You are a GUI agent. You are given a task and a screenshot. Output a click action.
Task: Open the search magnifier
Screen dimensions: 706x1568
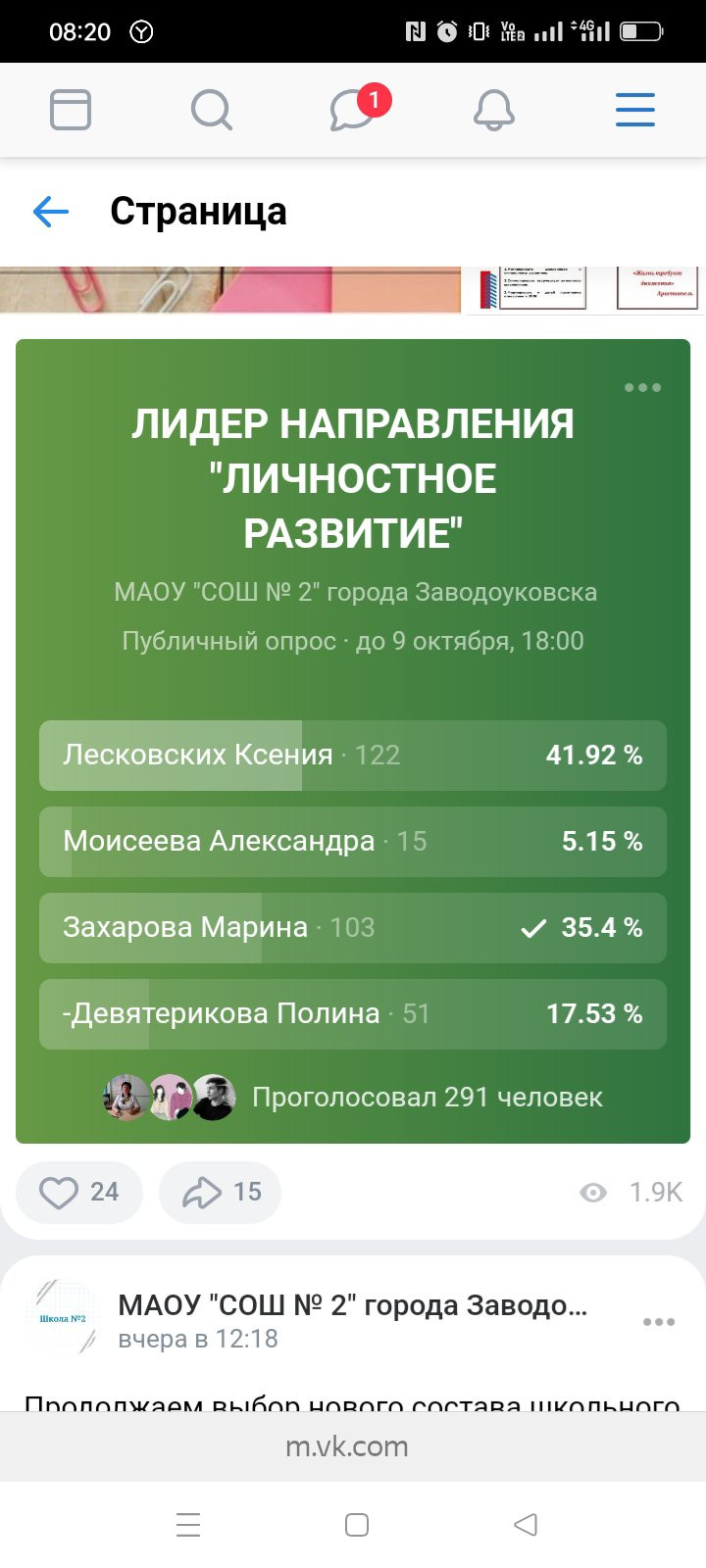[x=212, y=110]
